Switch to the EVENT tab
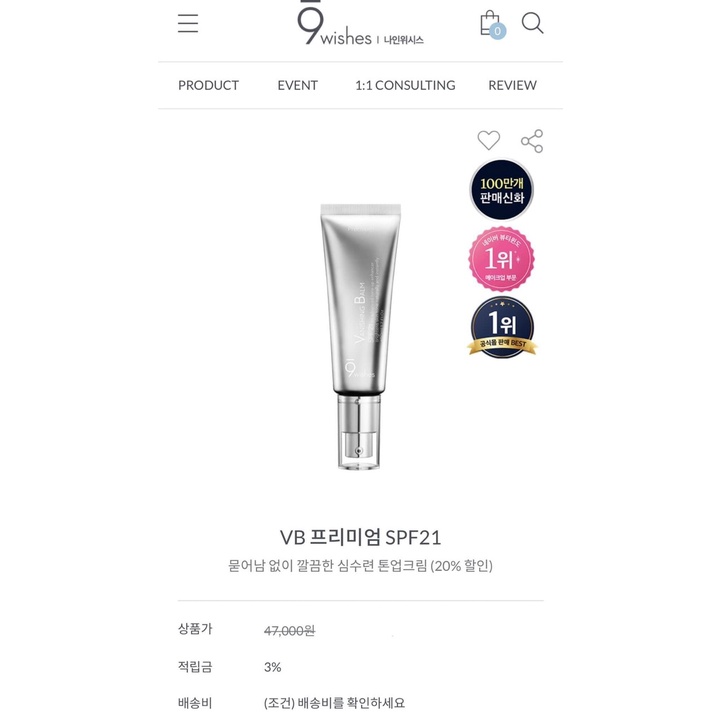 click(x=298, y=85)
